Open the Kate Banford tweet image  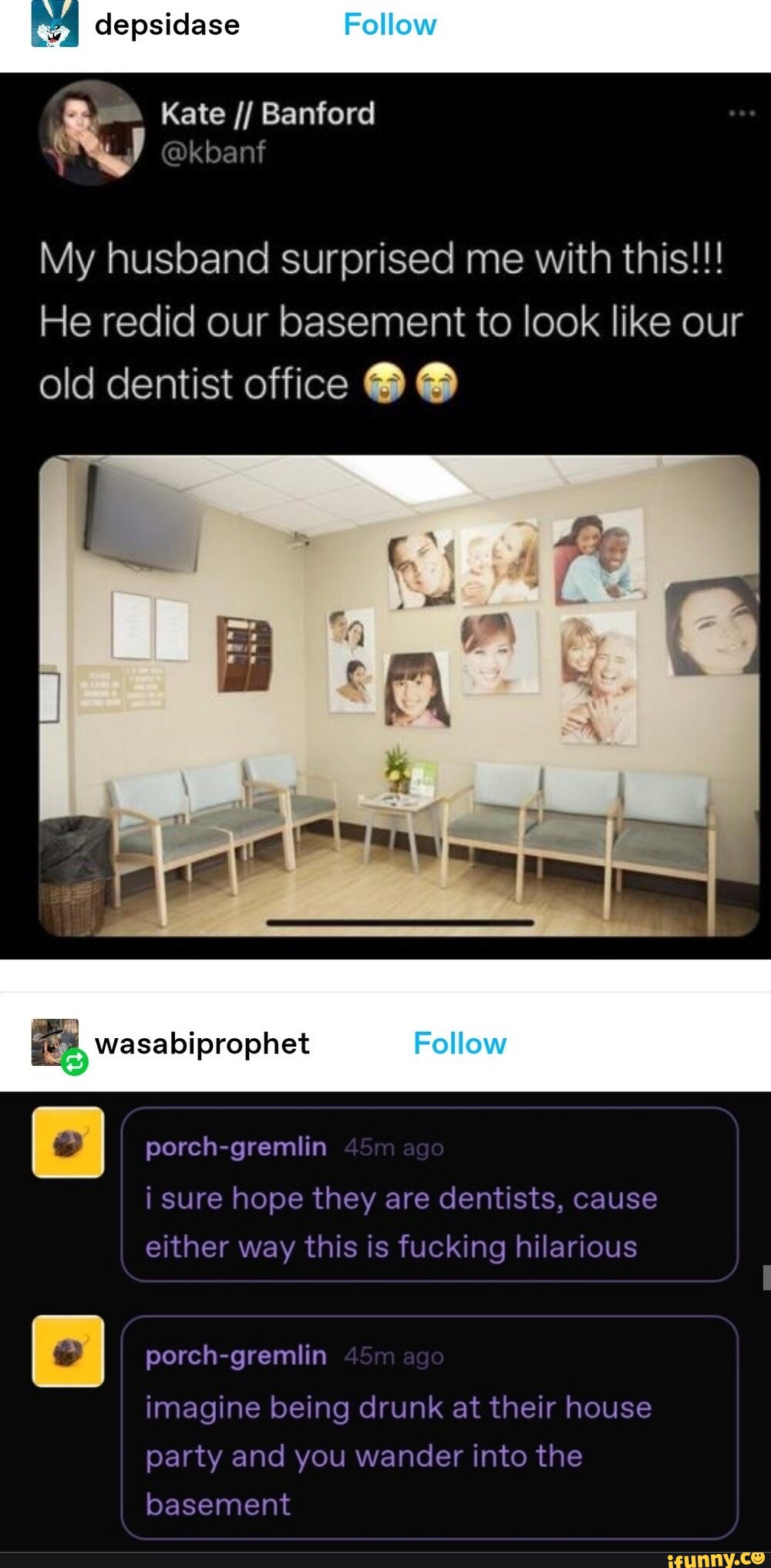tap(385, 515)
